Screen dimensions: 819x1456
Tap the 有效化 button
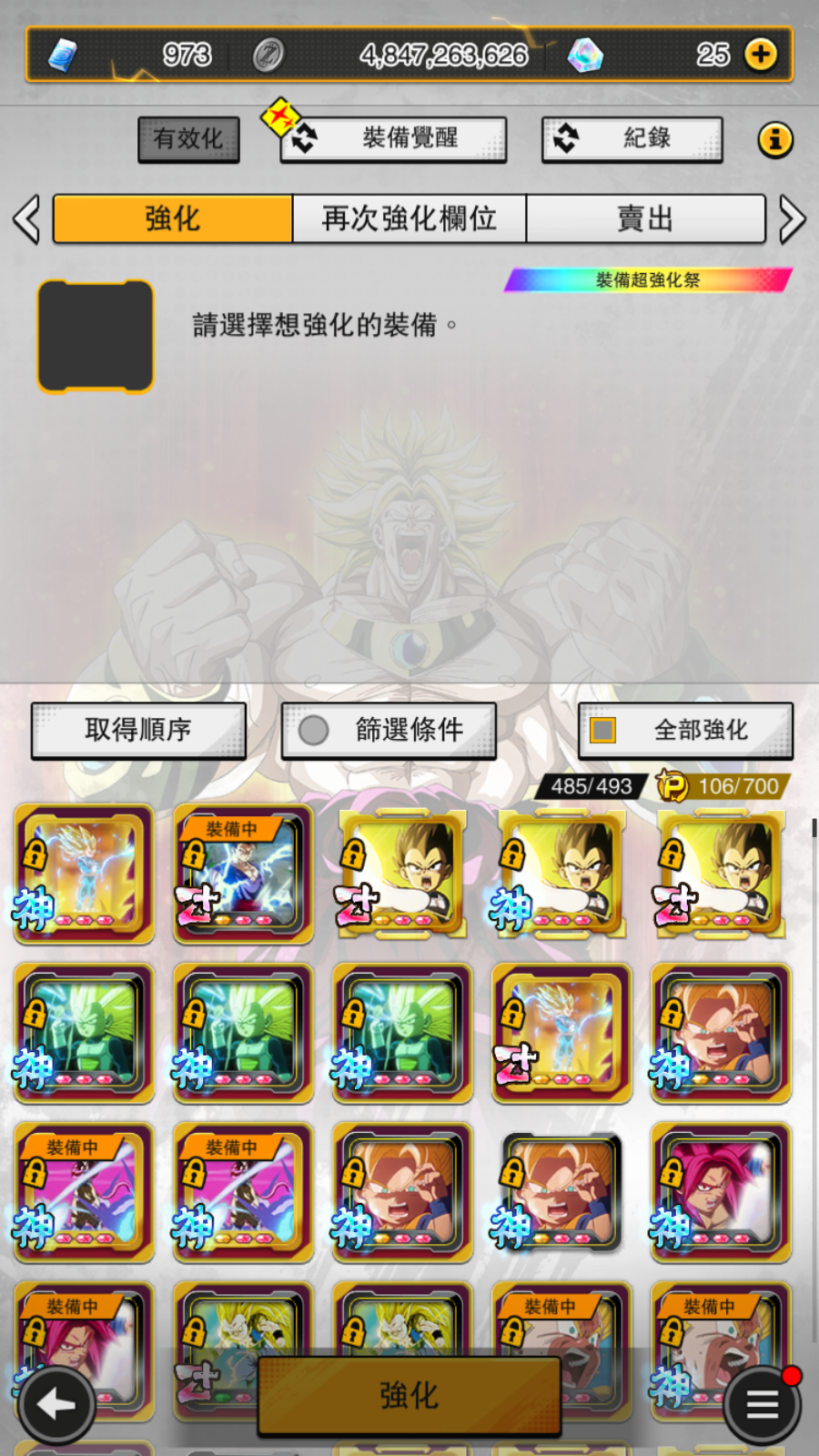tap(188, 139)
